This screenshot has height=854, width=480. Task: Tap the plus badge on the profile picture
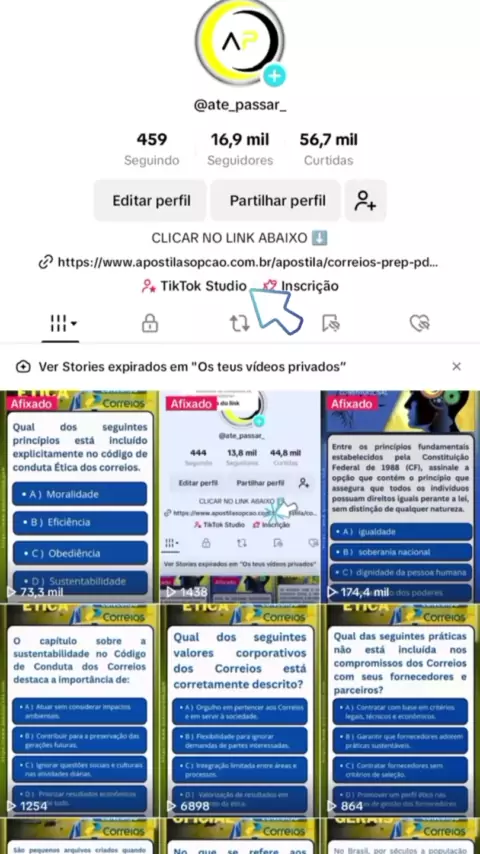click(x=274, y=76)
